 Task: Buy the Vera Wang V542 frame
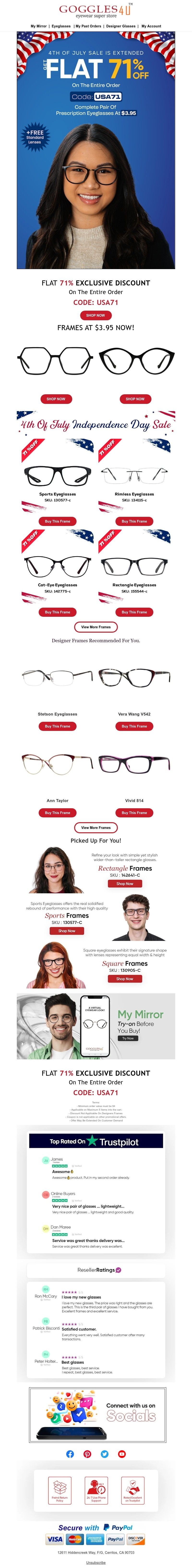[x=134, y=726]
